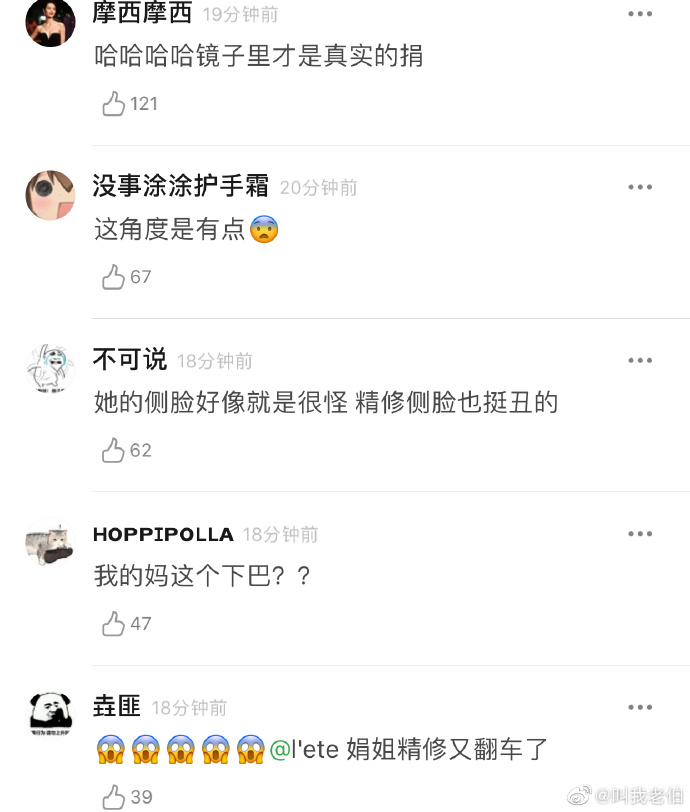
Task: Open the overflow menu on 不可说's comment
Action: (640, 360)
